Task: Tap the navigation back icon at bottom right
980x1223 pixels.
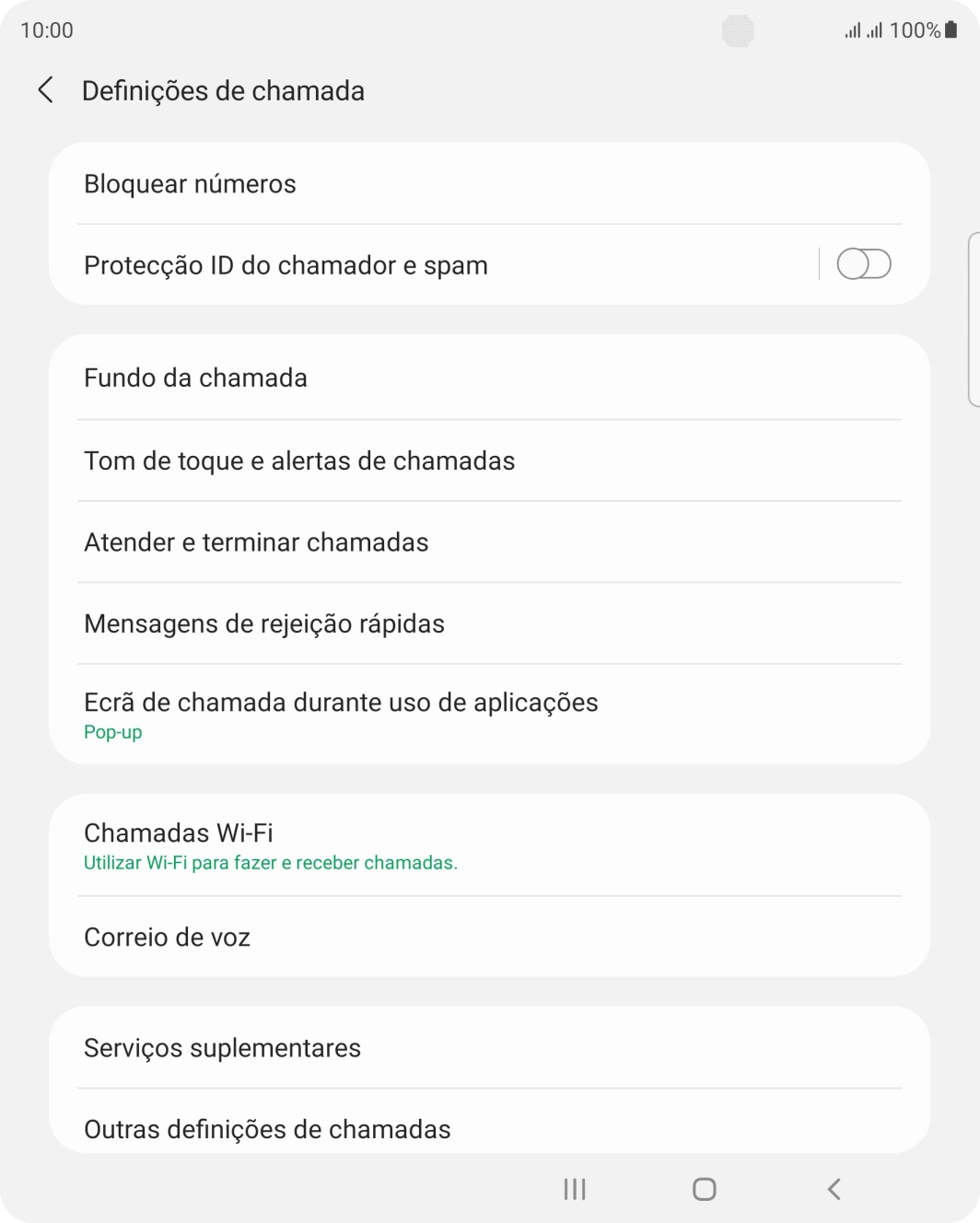Action: click(x=834, y=1189)
